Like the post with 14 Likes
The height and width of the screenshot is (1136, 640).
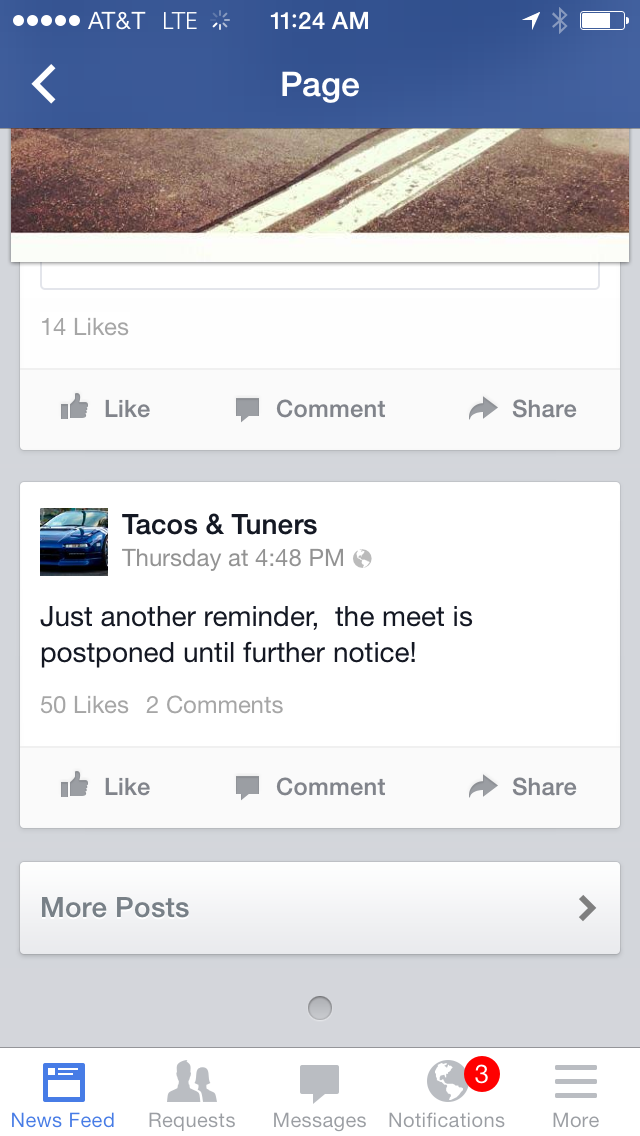(x=106, y=409)
